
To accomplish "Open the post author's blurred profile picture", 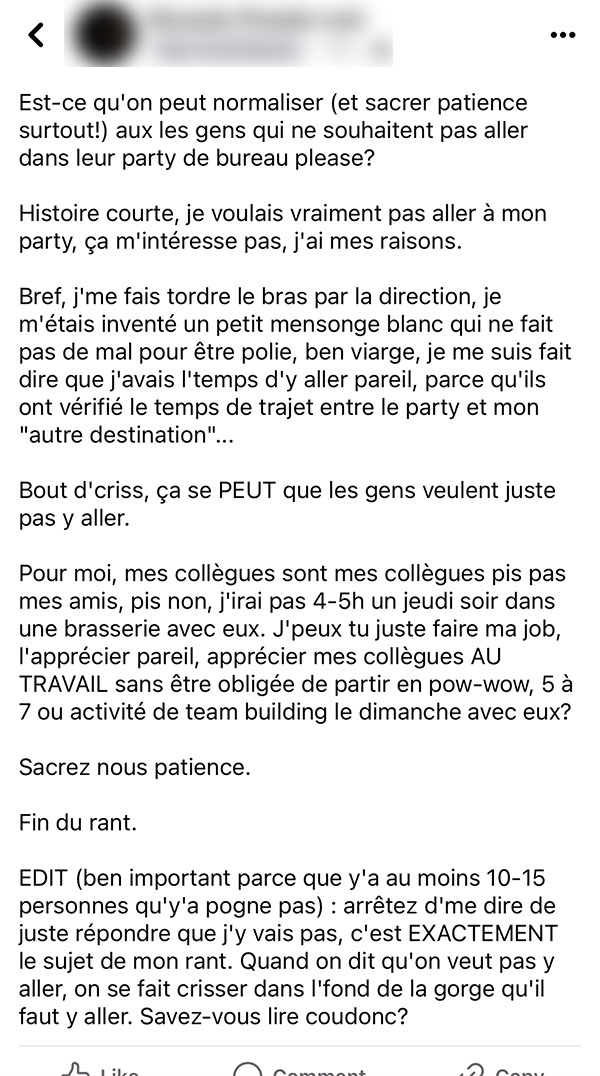I will pos(105,36).
